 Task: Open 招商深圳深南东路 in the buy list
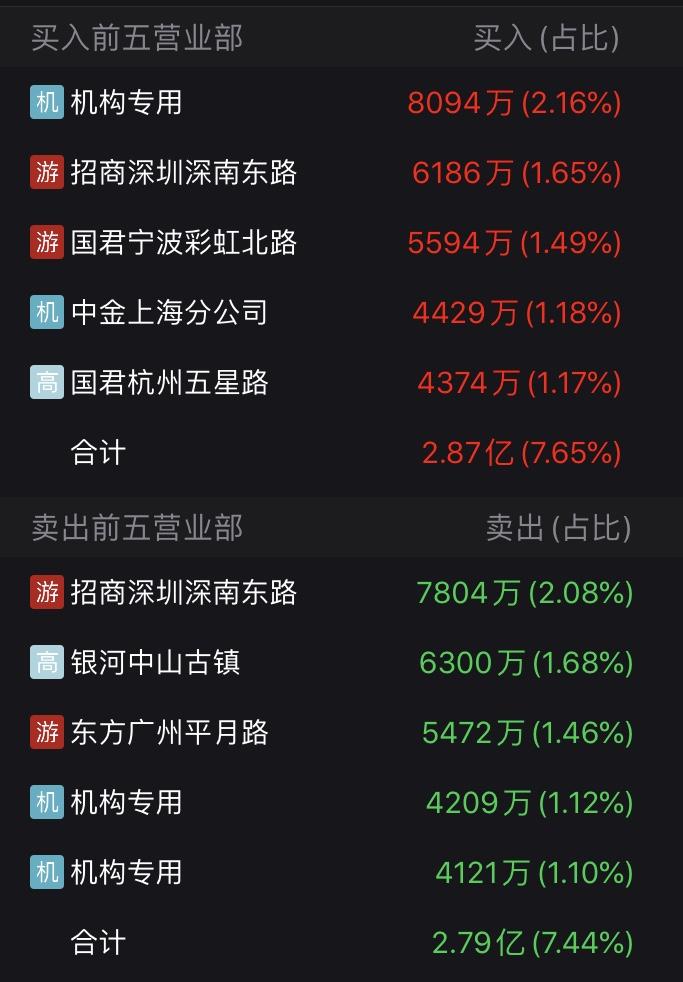tap(183, 172)
